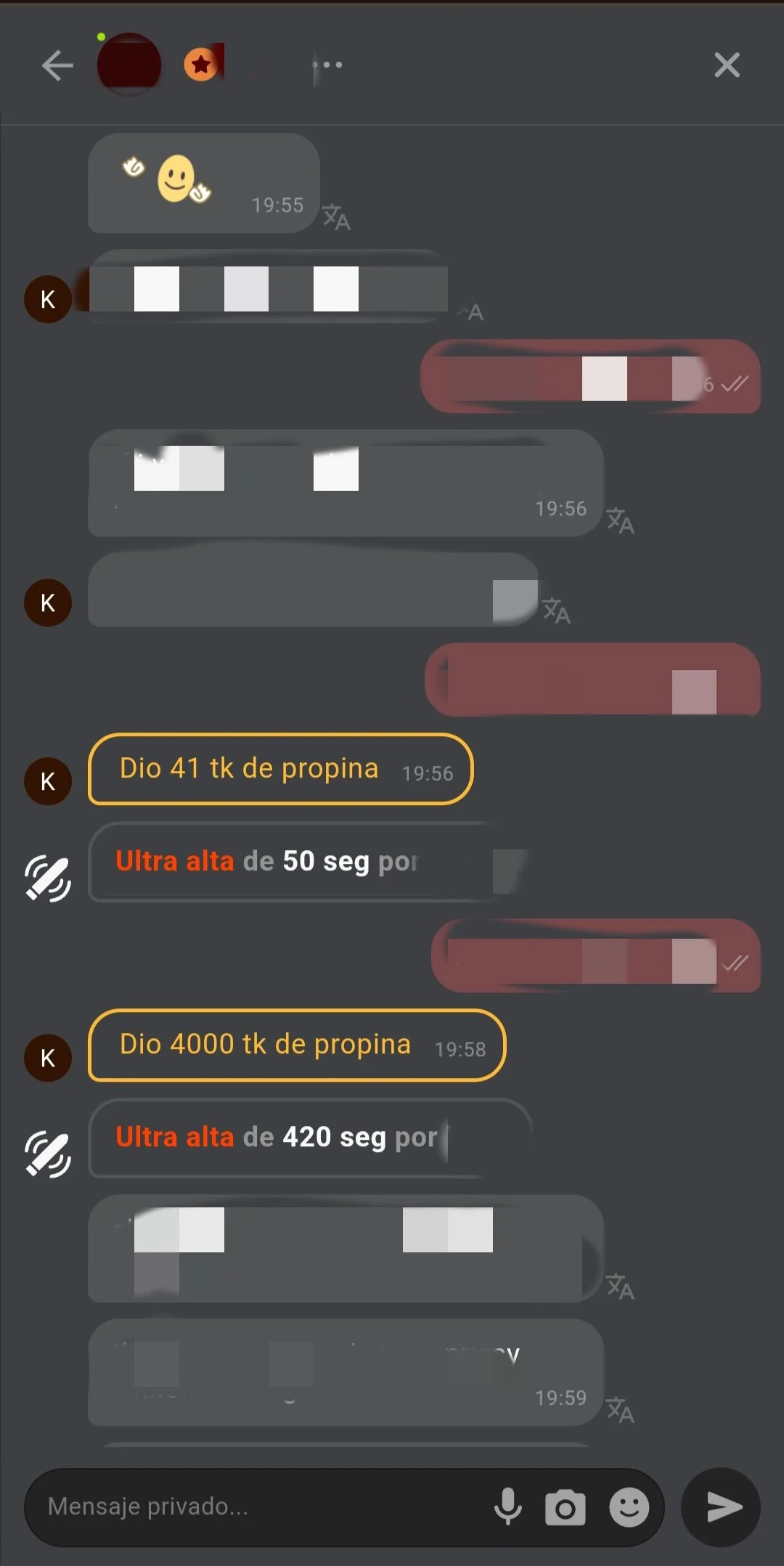The width and height of the screenshot is (784, 1566).
Task: Close the private chat window
Action: [727, 65]
